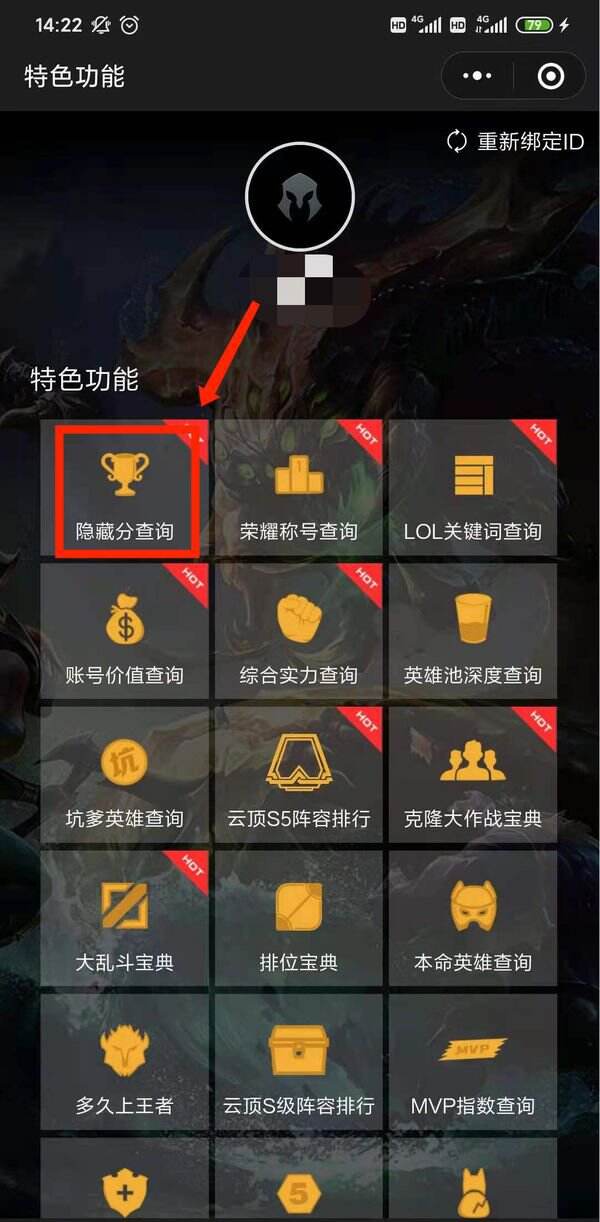View 云顶S级阵容排行
The height and width of the screenshot is (1222, 600).
click(x=299, y=1062)
